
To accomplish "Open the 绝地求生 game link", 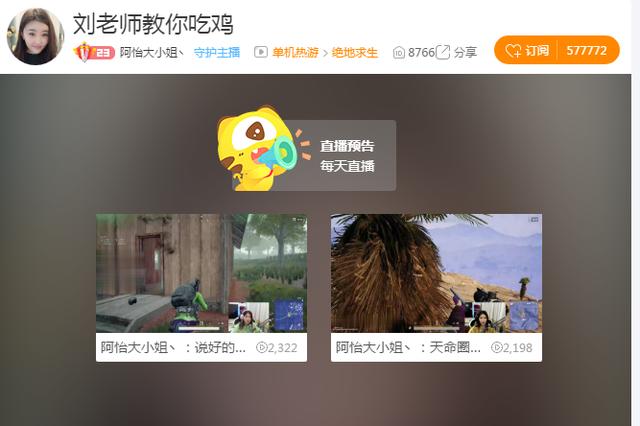I will 355,52.
